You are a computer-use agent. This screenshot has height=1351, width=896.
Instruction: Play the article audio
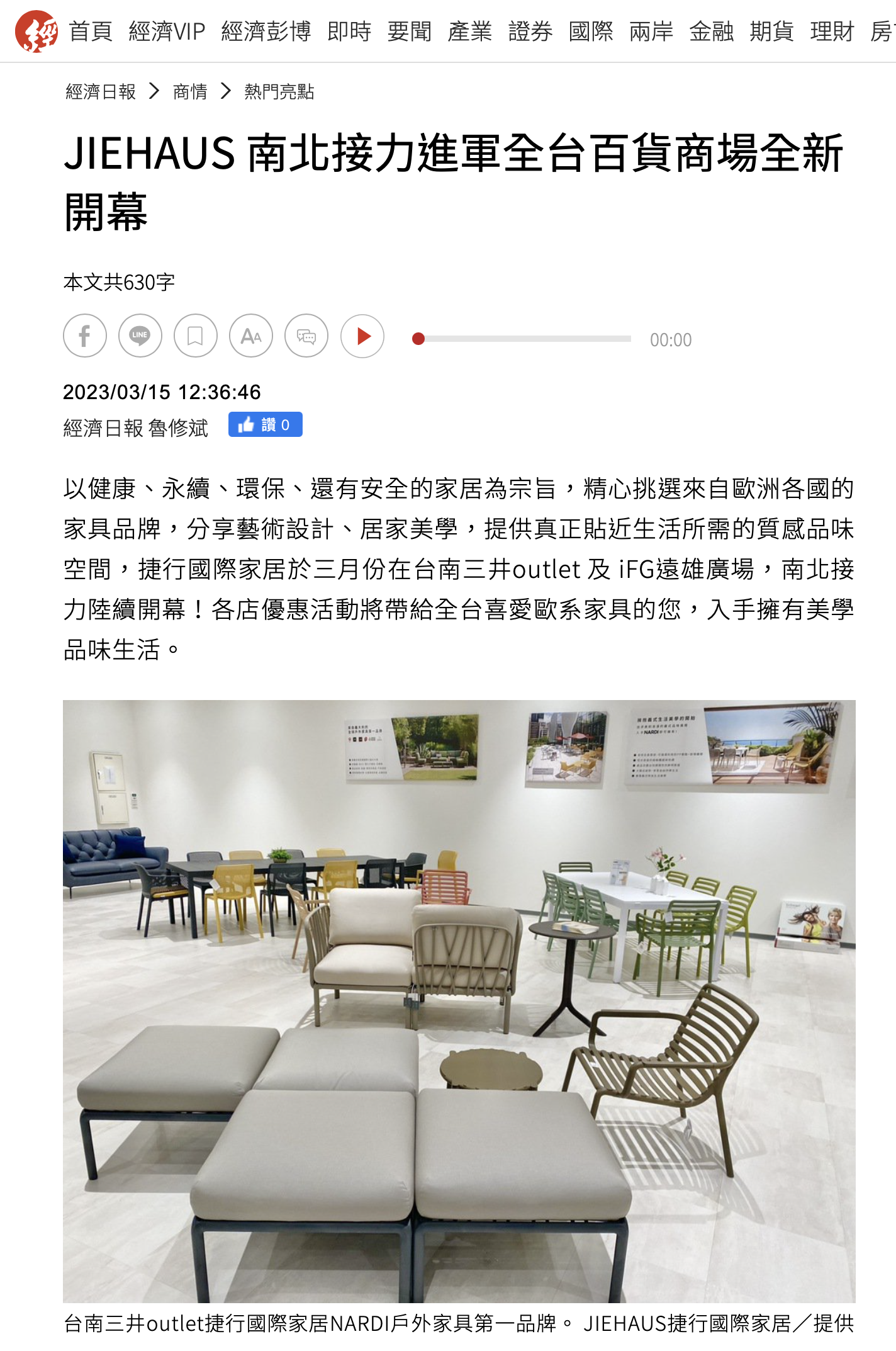(362, 336)
